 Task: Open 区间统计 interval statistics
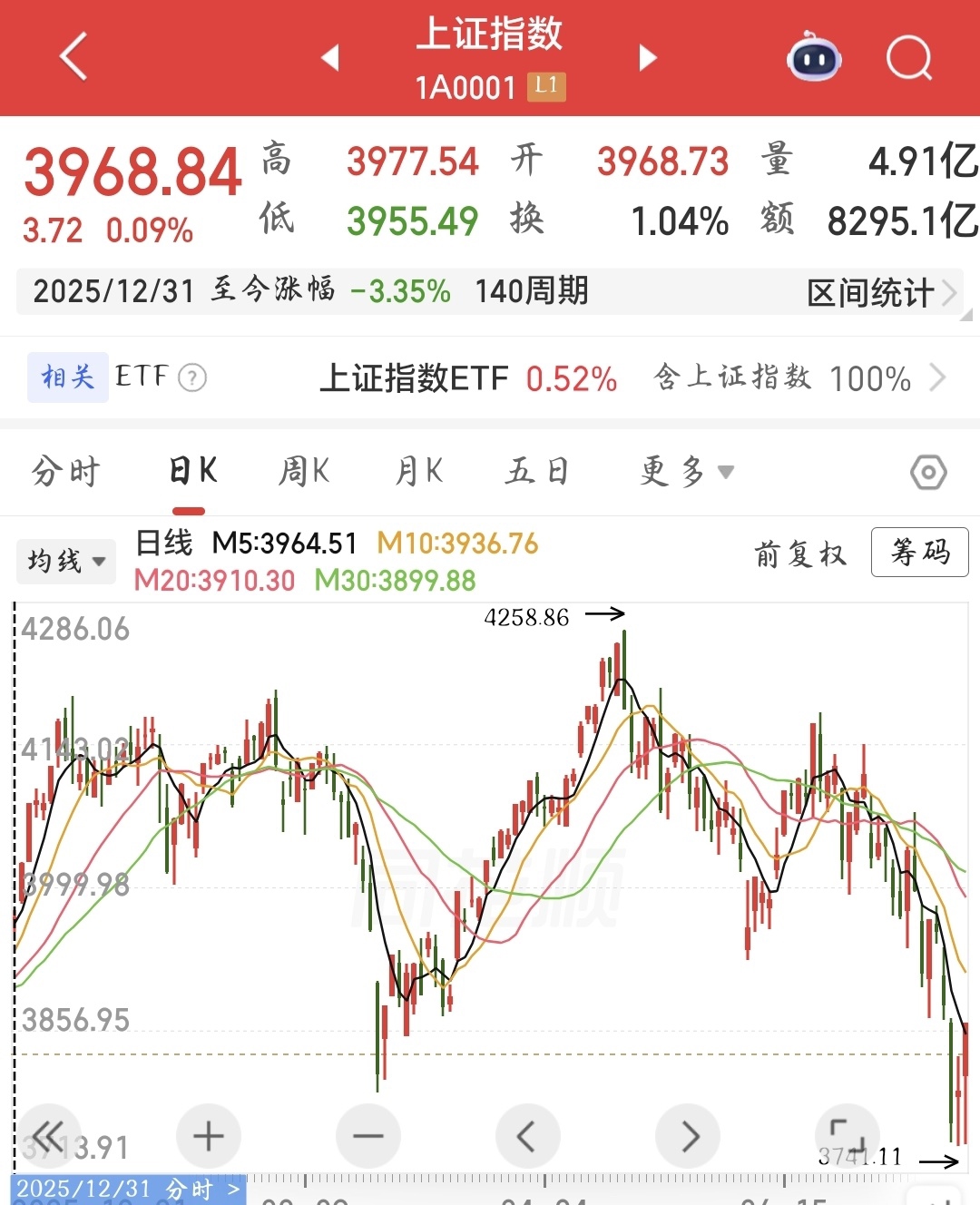point(880,292)
